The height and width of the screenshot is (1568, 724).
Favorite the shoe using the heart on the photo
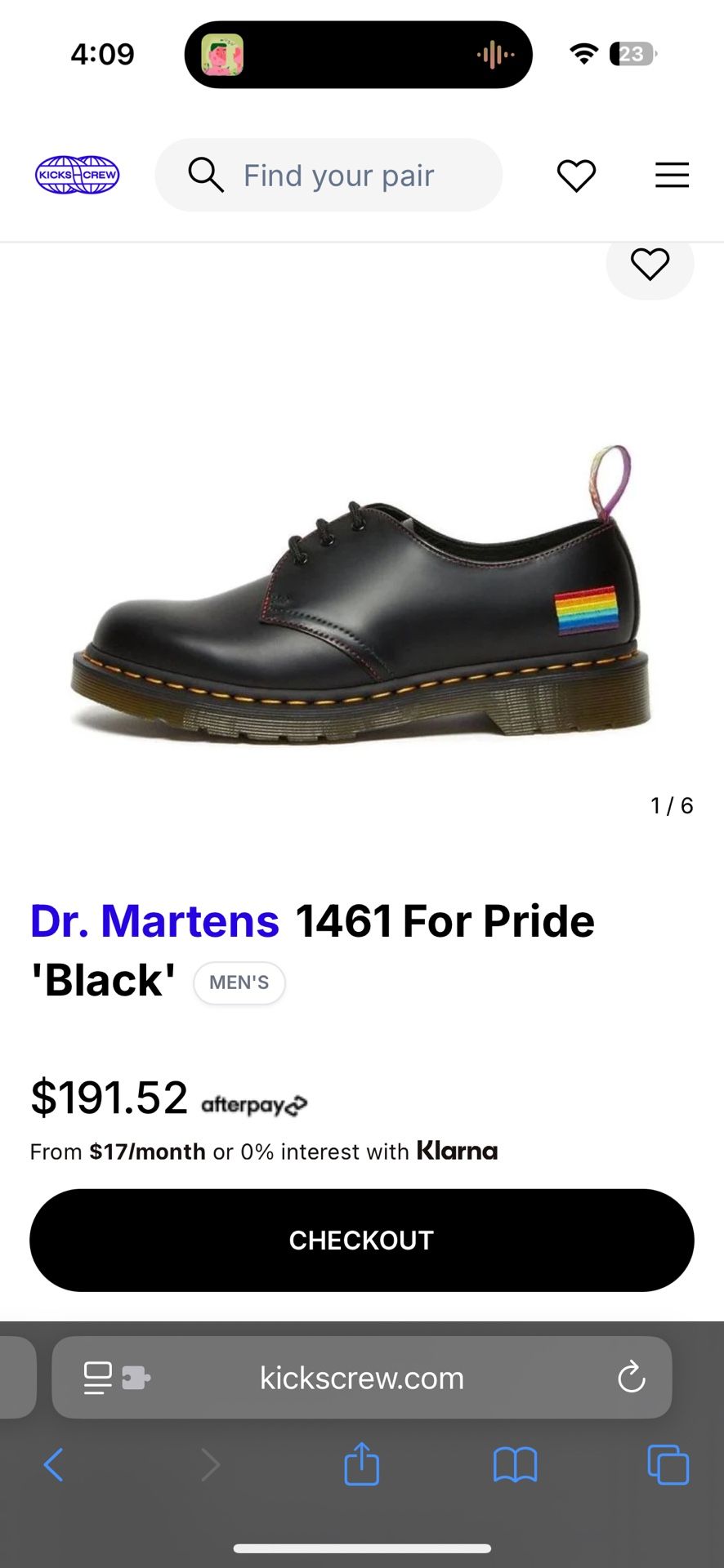650,265
